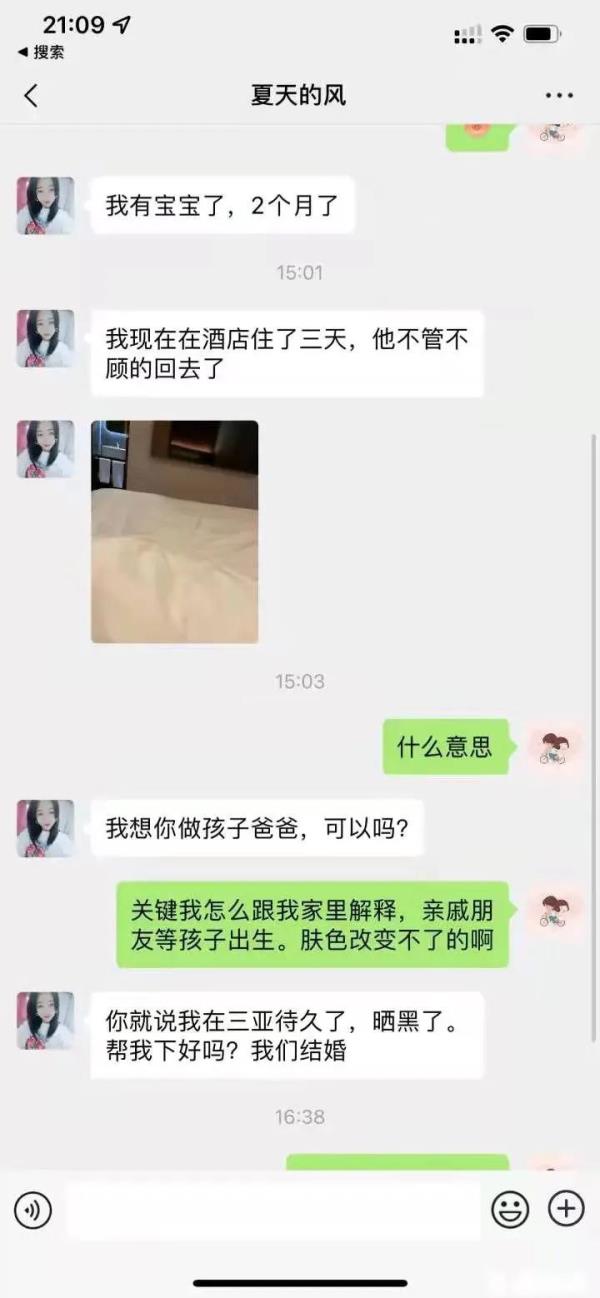Open the chat's three-dot options menu
The width and height of the screenshot is (600, 1298).
(x=559, y=96)
